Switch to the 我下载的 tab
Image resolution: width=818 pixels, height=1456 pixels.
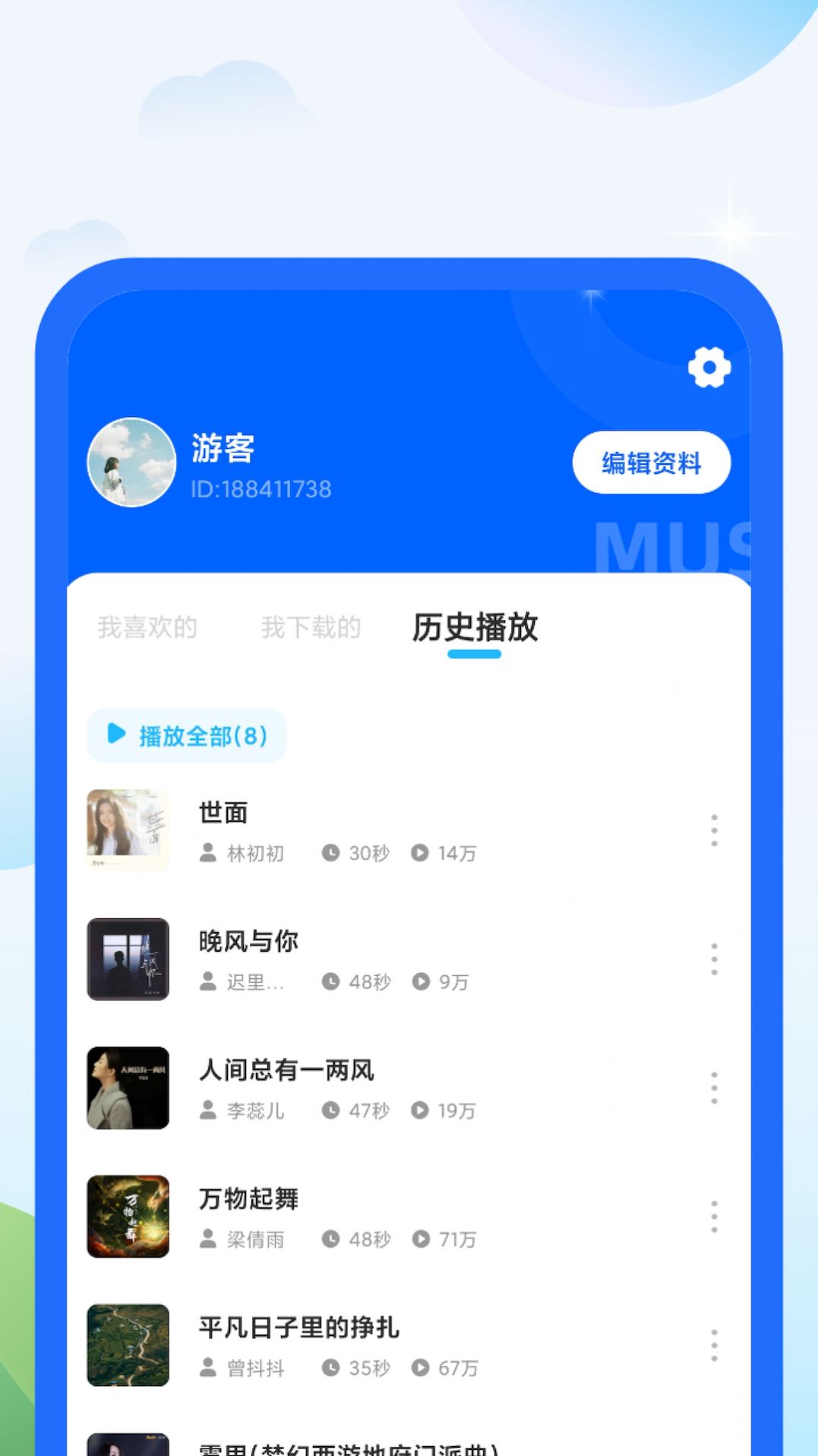tap(310, 627)
